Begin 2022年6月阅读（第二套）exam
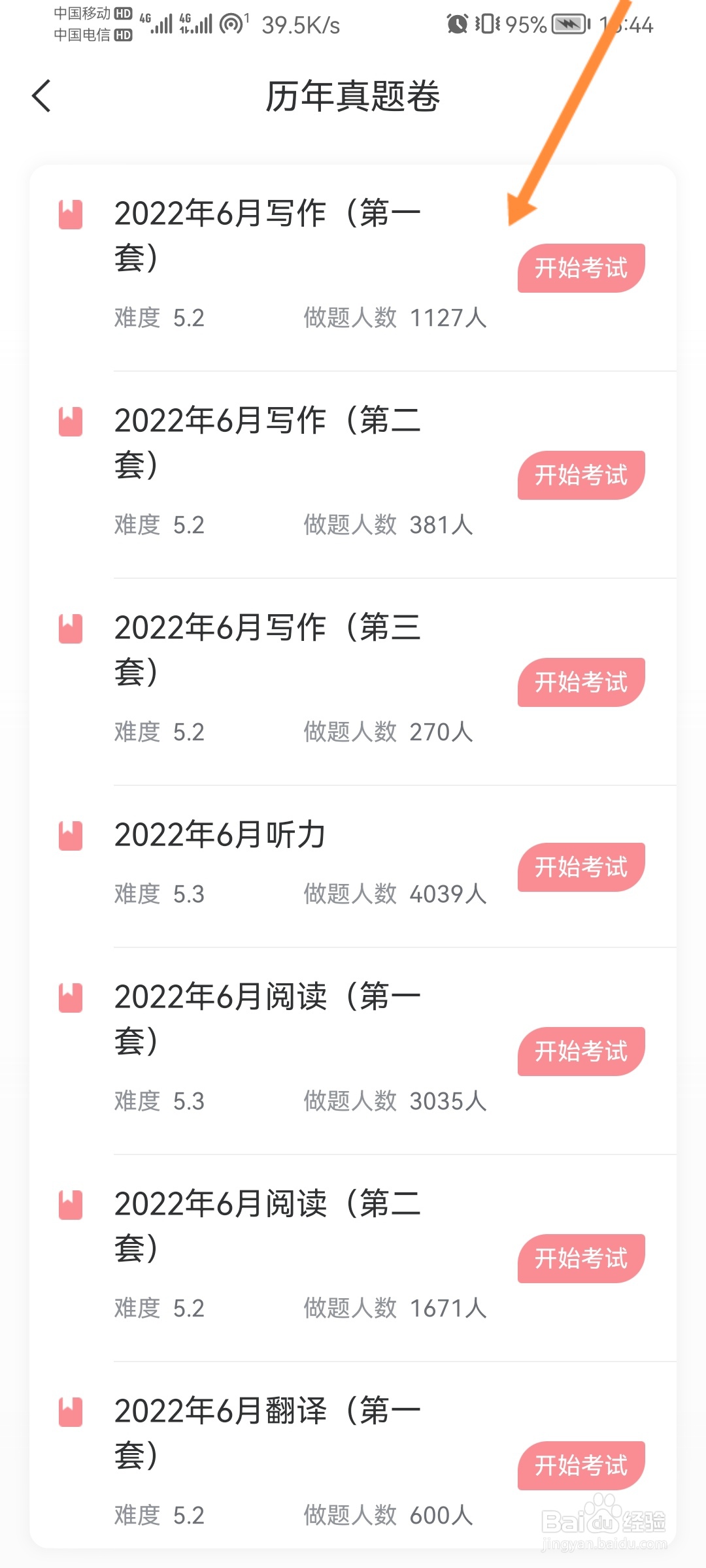Image resolution: width=706 pixels, height=1568 pixels. (581, 1258)
